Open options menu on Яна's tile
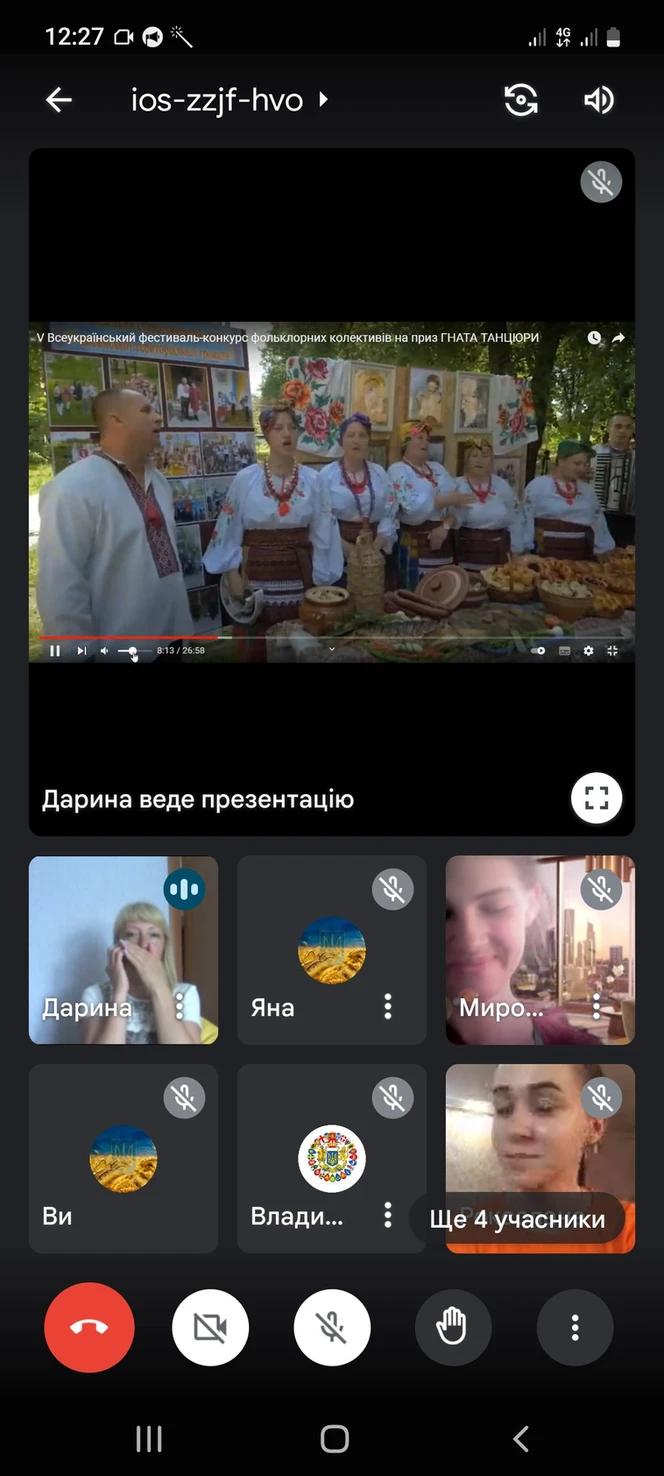Viewport: 664px width, 1476px height. [388, 1007]
